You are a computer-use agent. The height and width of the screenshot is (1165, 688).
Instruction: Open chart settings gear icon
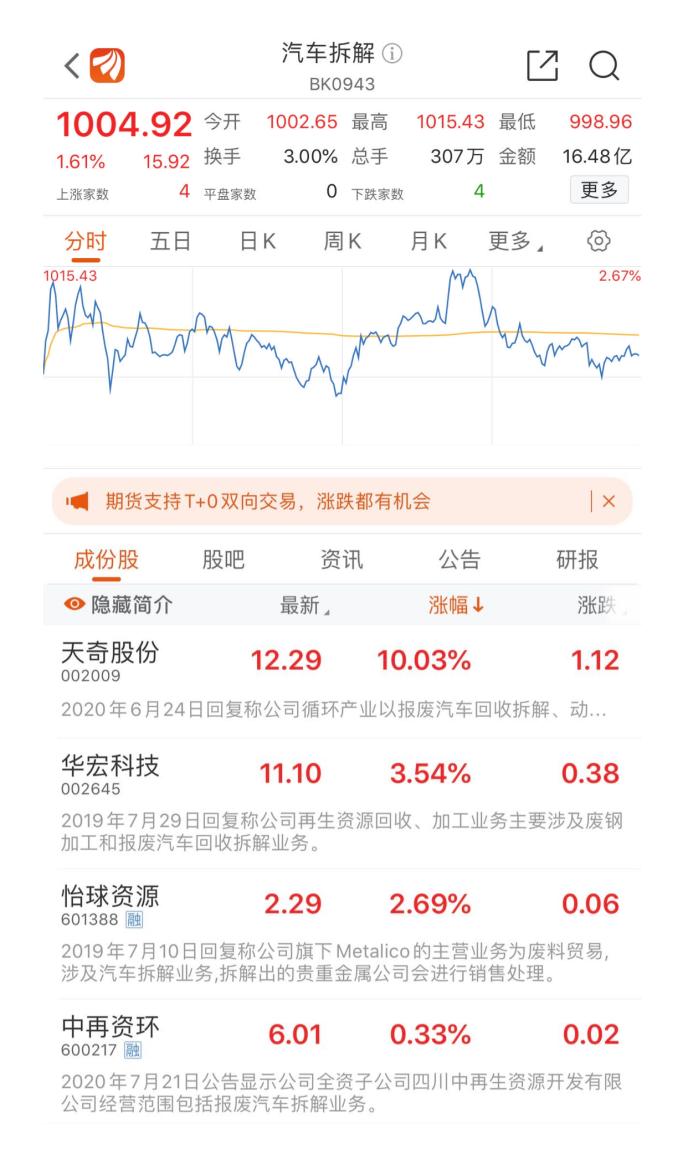pyautogui.click(x=599, y=241)
